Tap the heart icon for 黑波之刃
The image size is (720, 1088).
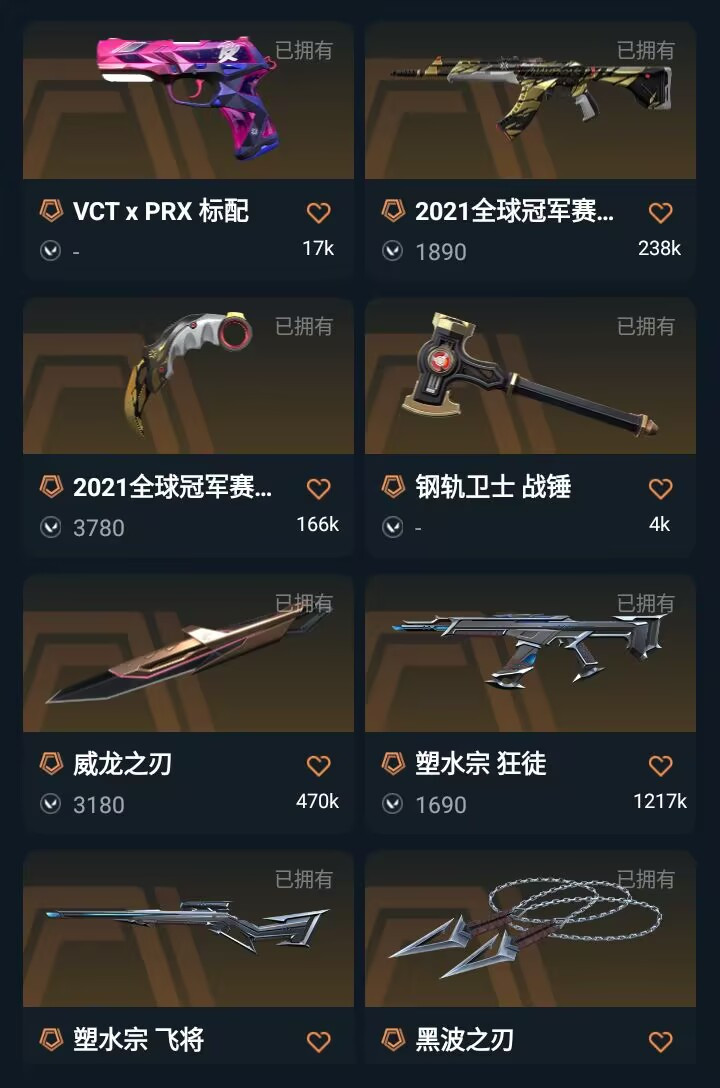coord(660,1041)
